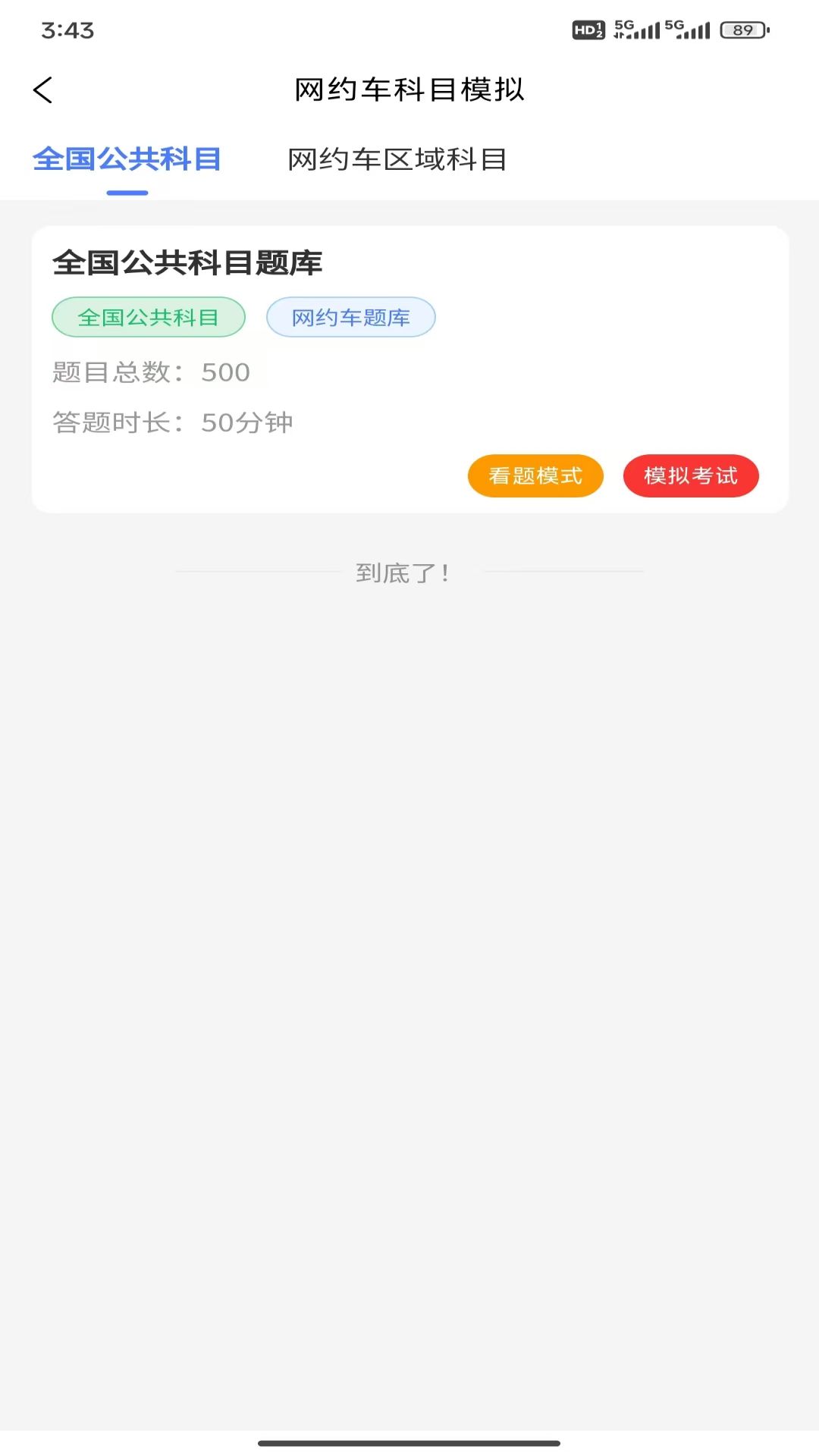This screenshot has width=819, height=1456.
Task: Select the green 全国公共科目 tag
Action: click(x=149, y=317)
